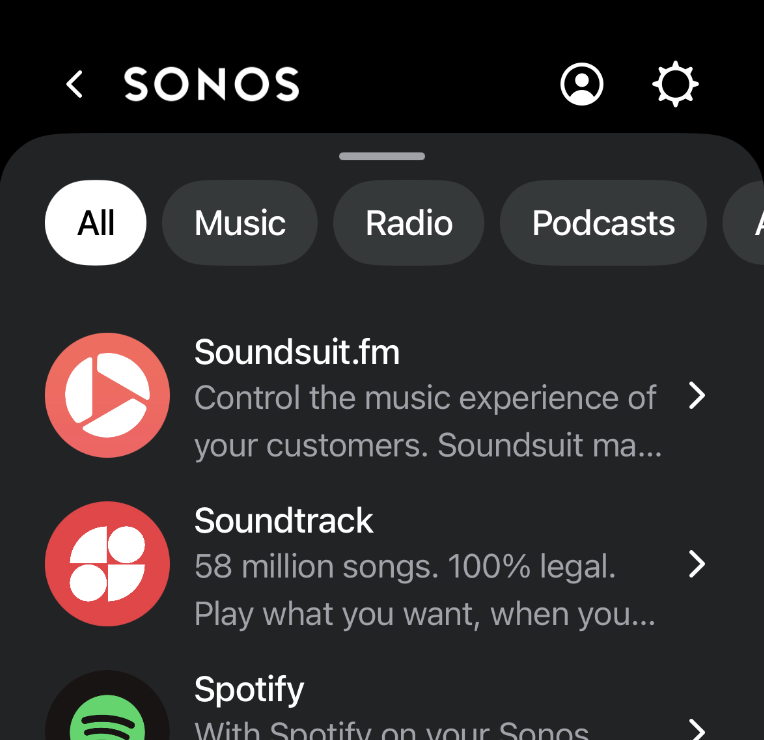Viewport: 764px width, 740px height.
Task: Open the account profile icon
Action: coord(582,85)
